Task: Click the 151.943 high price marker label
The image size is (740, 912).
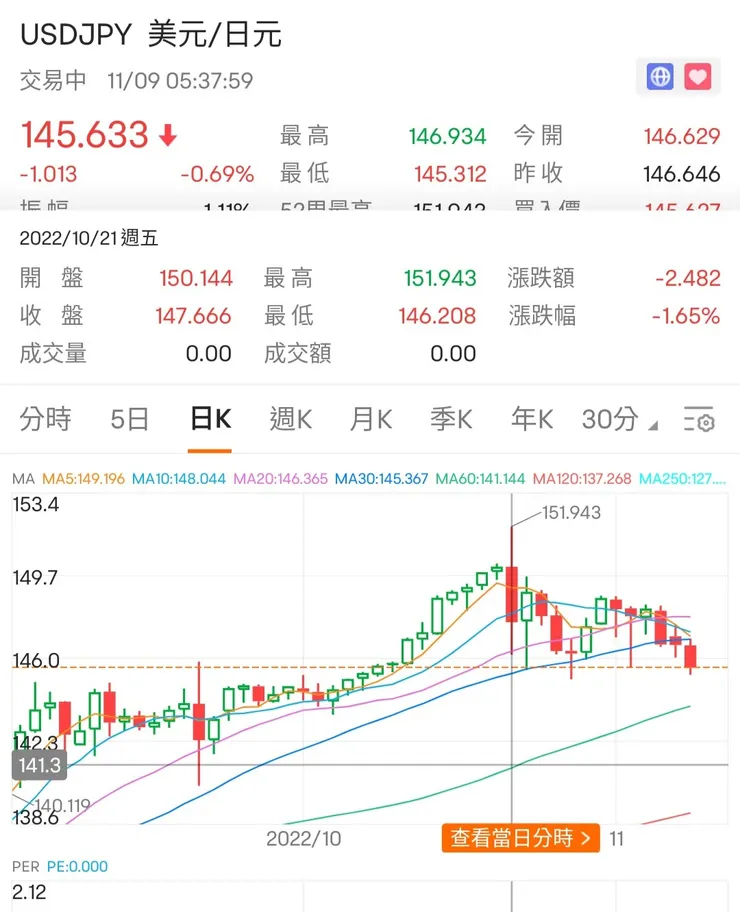Action: tap(570, 511)
